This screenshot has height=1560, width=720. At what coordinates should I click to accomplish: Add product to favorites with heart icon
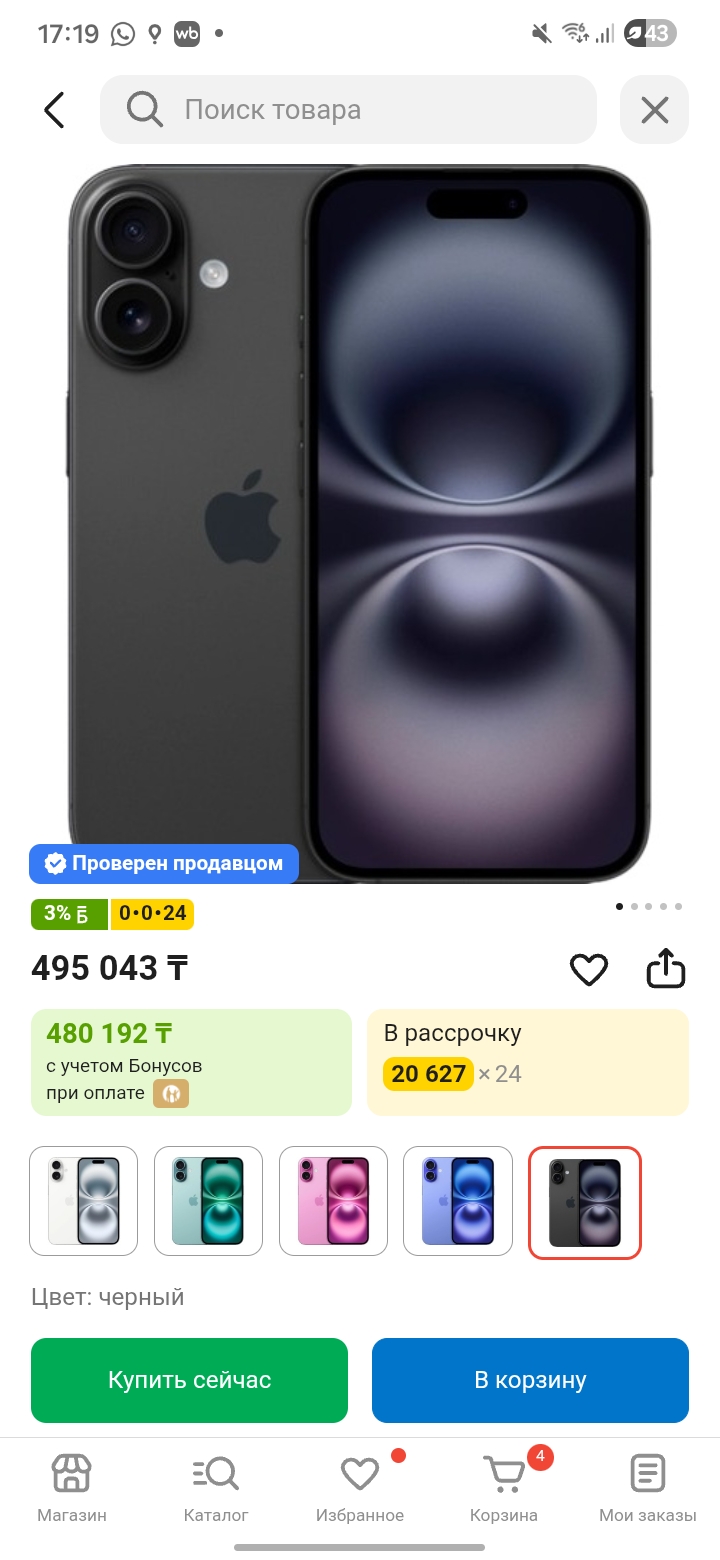pyautogui.click(x=588, y=969)
